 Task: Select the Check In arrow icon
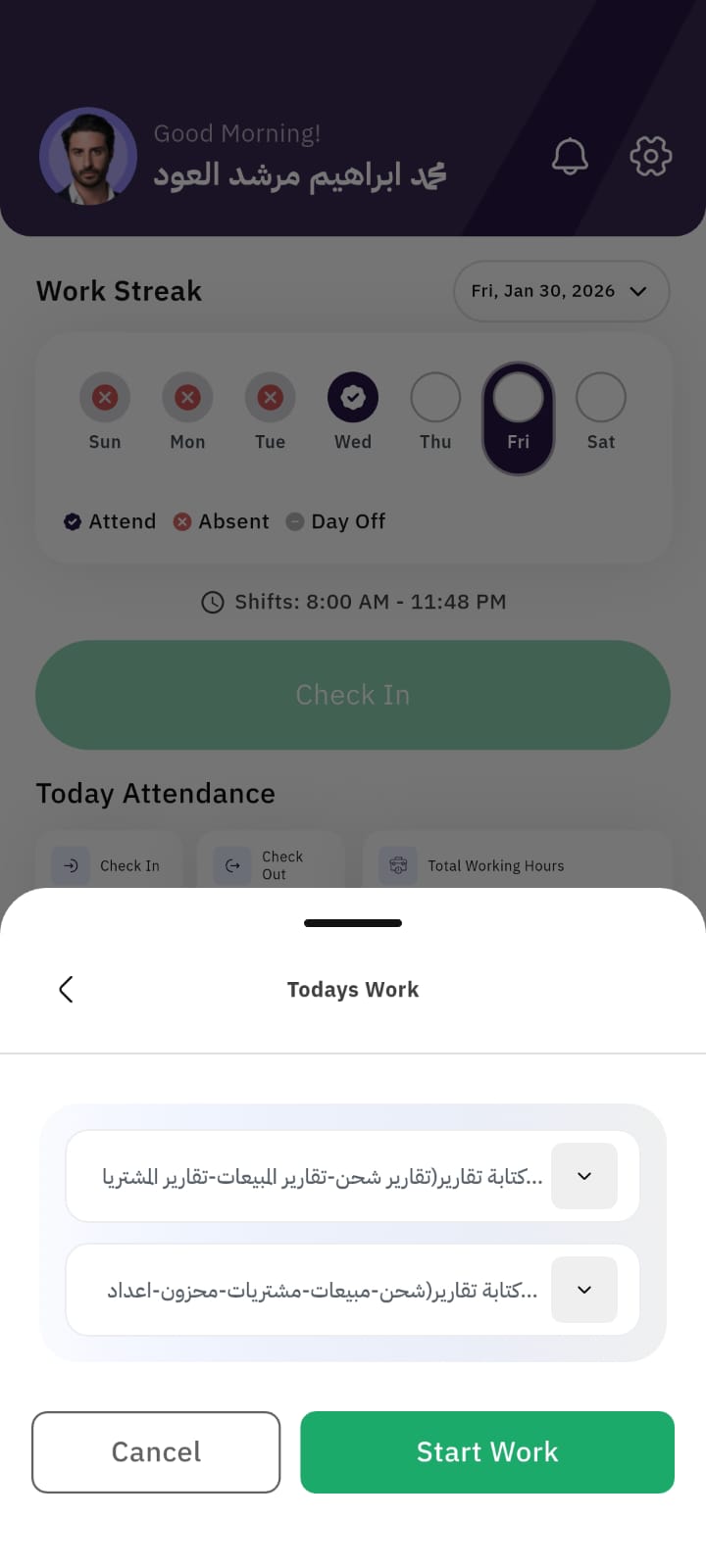click(x=70, y=865)
